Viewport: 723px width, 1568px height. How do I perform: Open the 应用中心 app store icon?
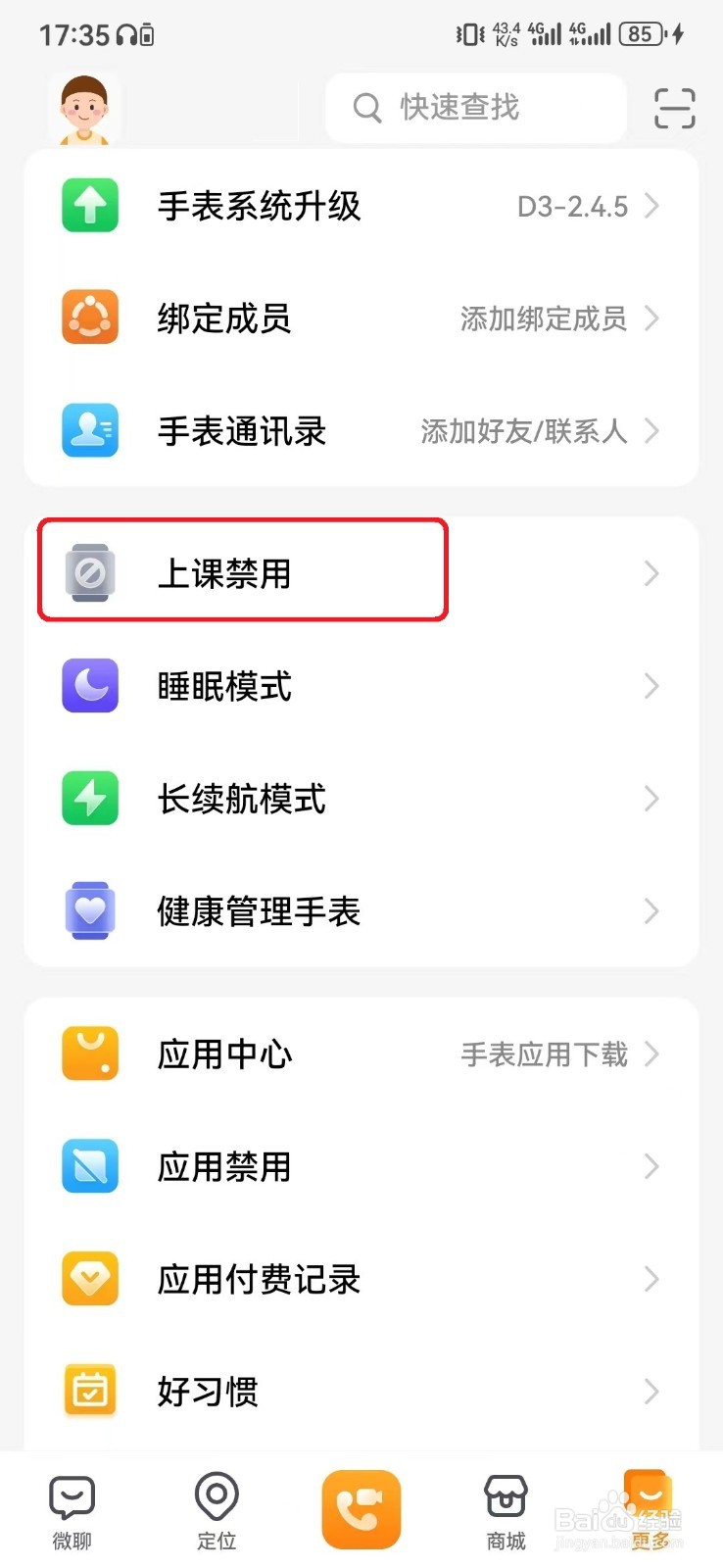click(89, 1053)
